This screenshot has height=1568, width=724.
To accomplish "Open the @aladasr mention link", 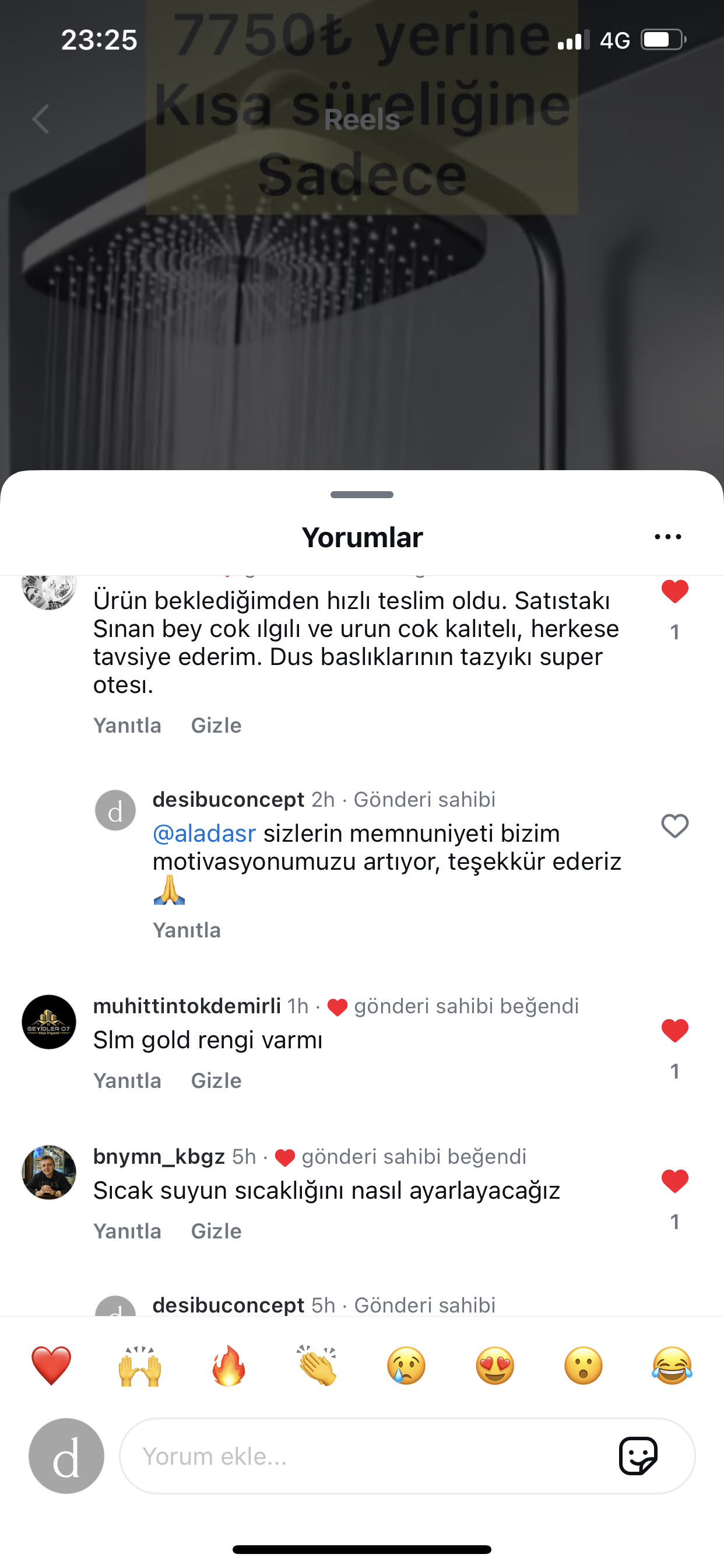I will click(x=204, y=834).
